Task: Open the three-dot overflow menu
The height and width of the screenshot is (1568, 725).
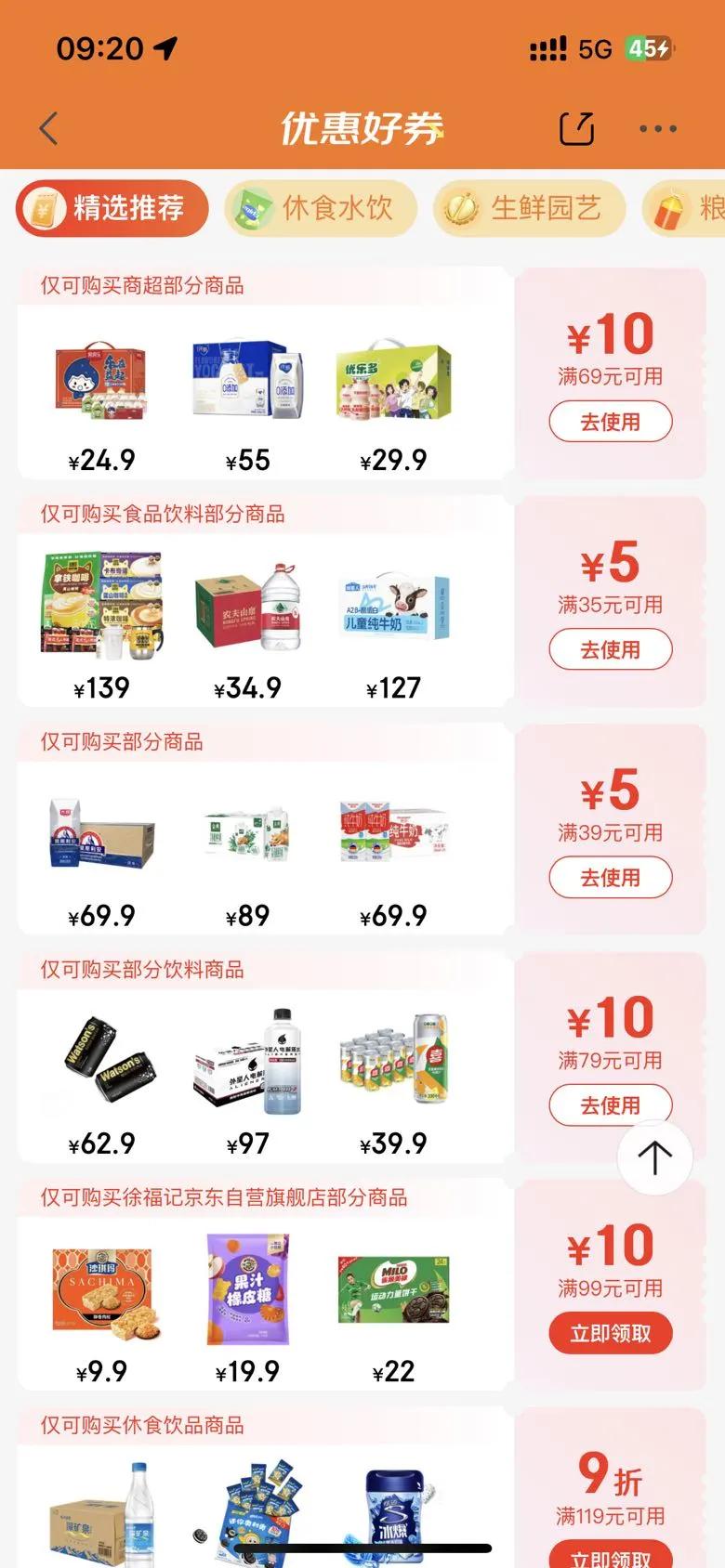Action: point(658,128)
